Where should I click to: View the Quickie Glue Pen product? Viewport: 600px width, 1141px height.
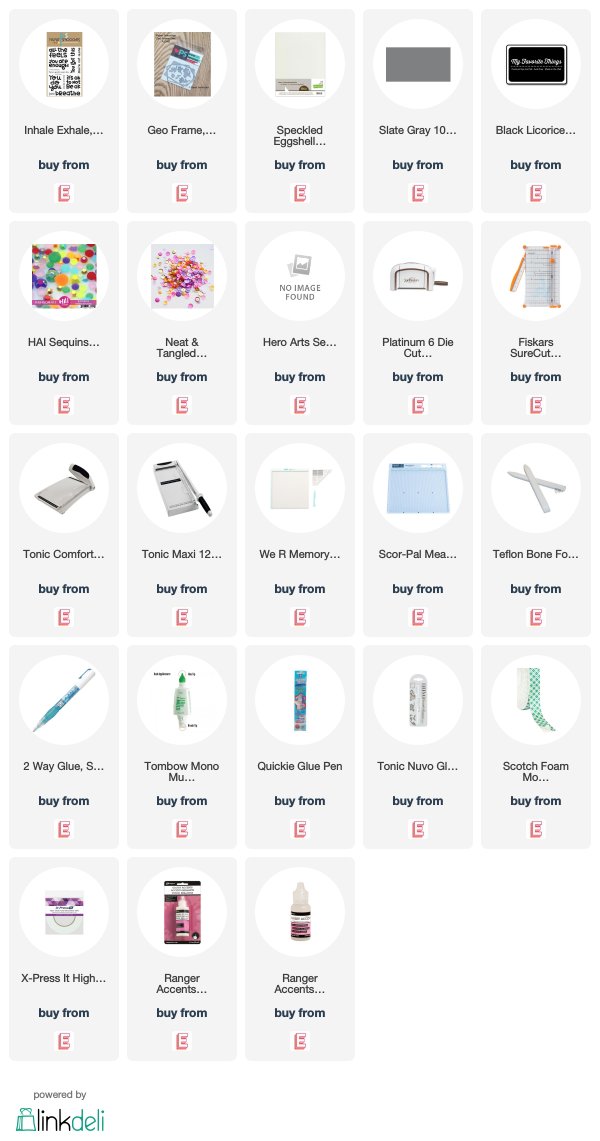(x=300, y=699)
